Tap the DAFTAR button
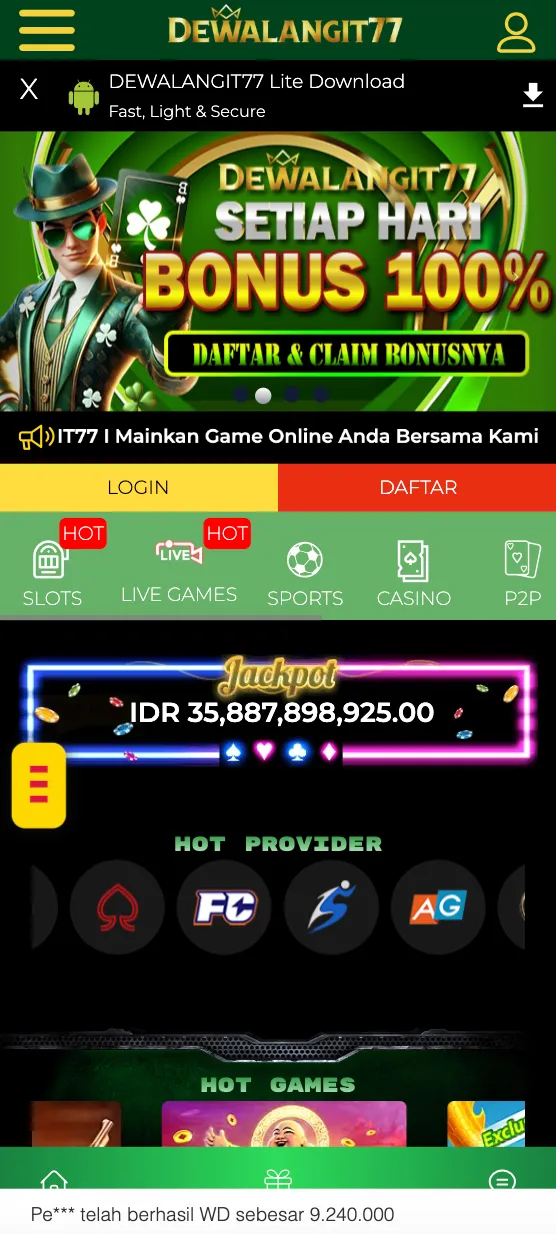The height and width of the screenshot is (1234, 556). coord(417,487)
